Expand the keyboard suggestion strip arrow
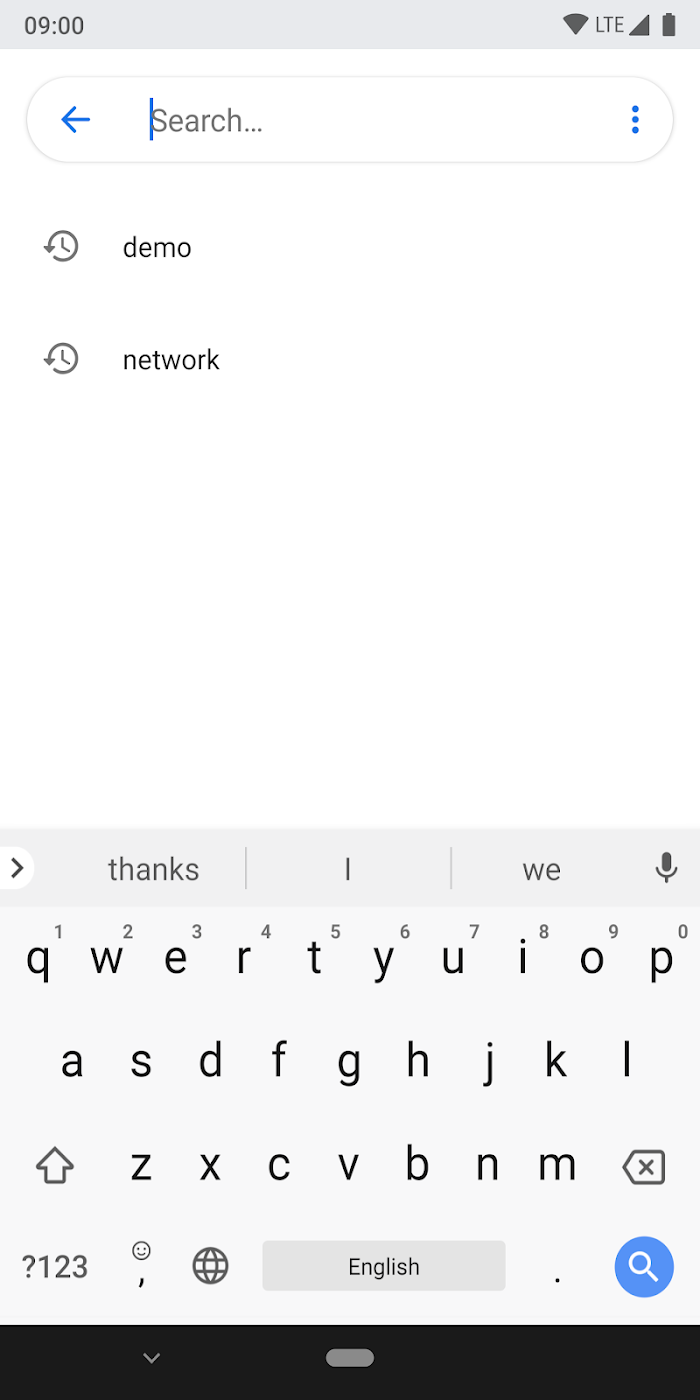Image resolution: width=700 pixels, height=1400 pixels. point(17,868)
